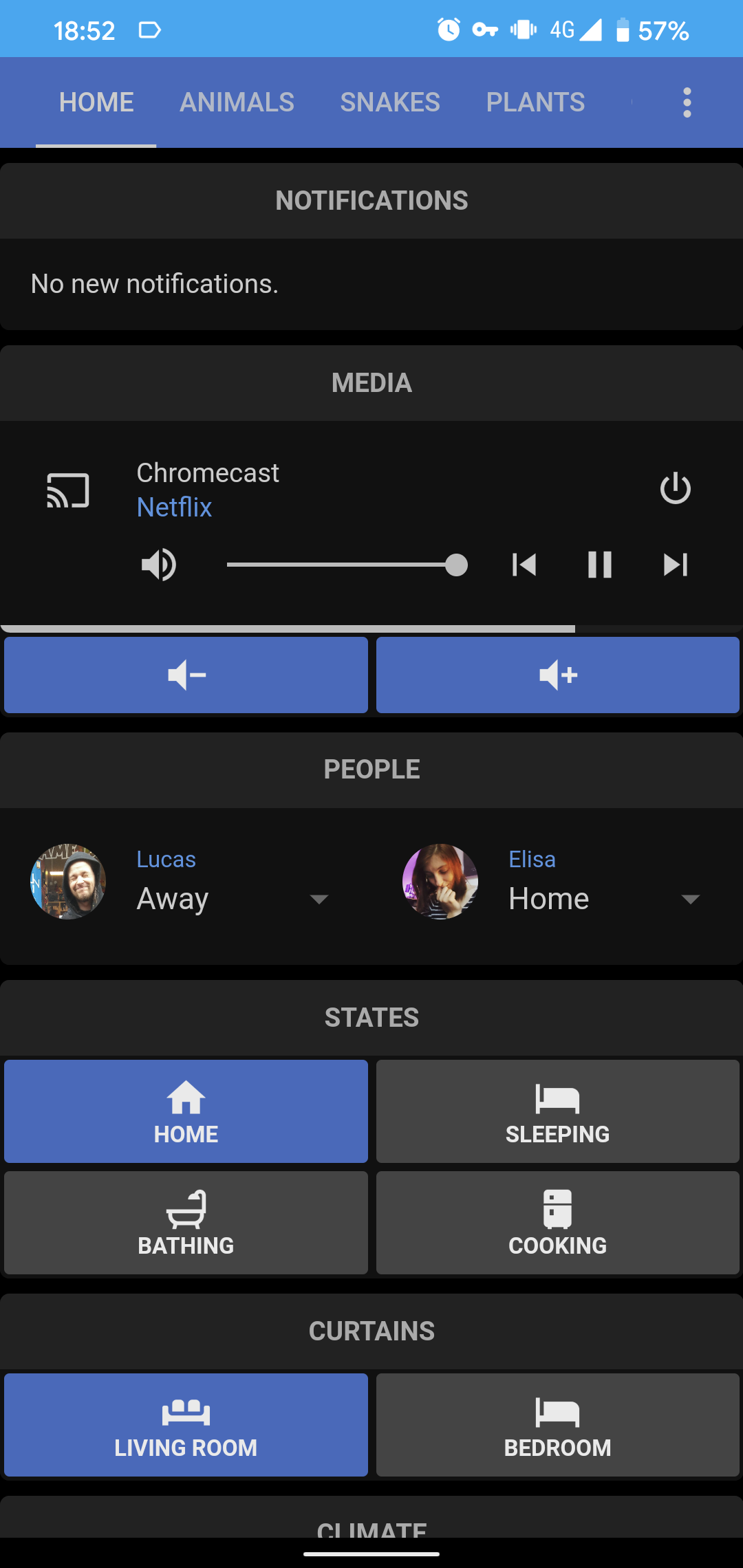Activate the Sleeping state

[x=557, y=1111]
